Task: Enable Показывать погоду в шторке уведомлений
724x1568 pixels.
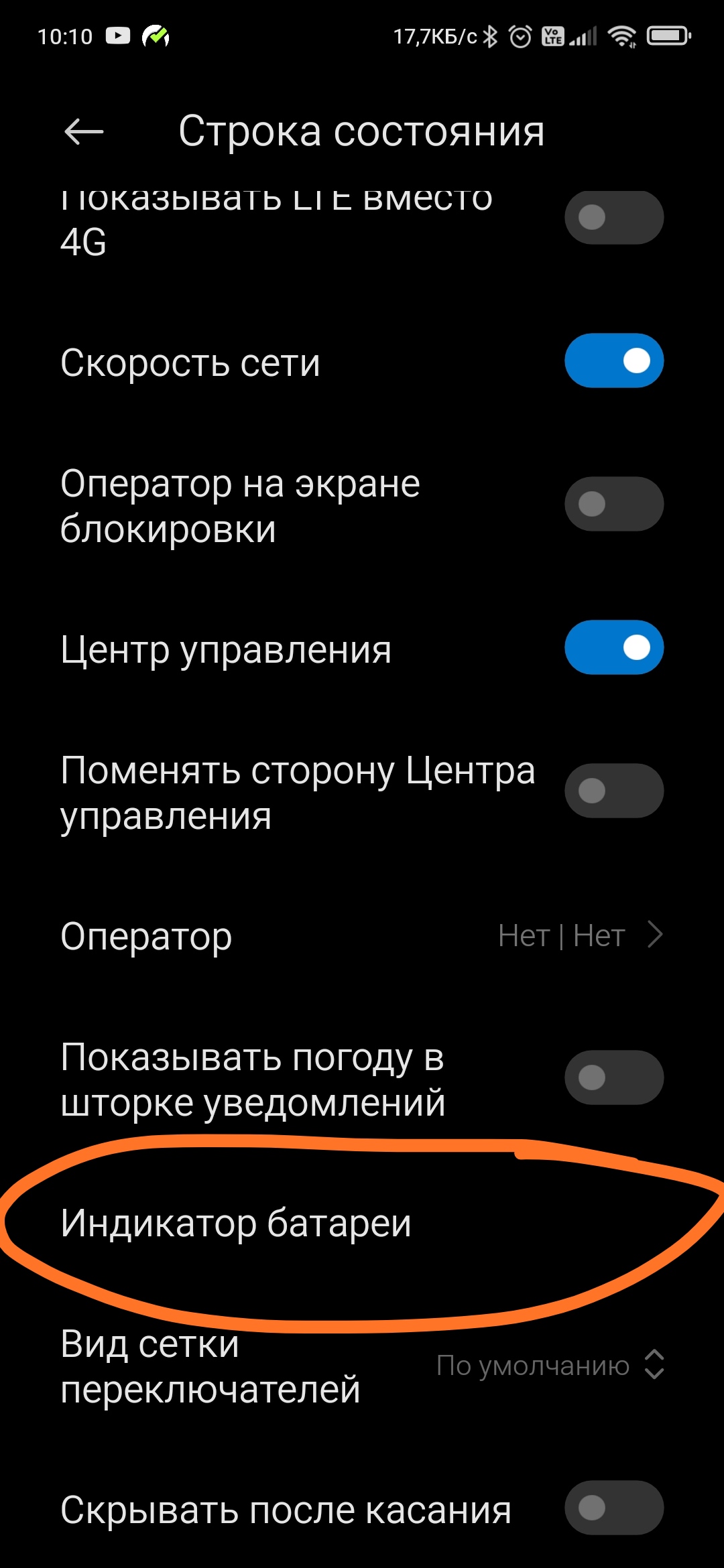Action: [x=614, y=1077]
